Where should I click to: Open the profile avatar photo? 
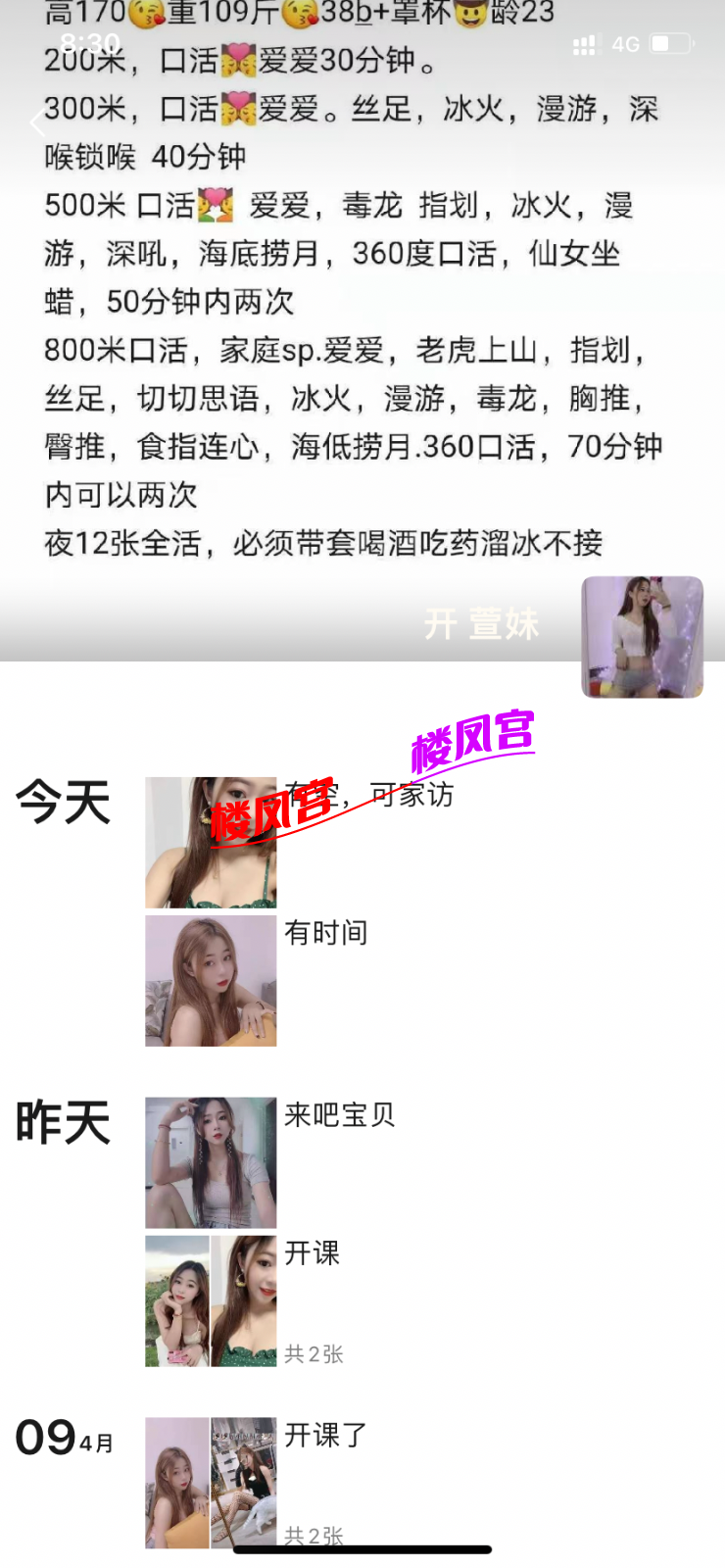pos(642,637)
